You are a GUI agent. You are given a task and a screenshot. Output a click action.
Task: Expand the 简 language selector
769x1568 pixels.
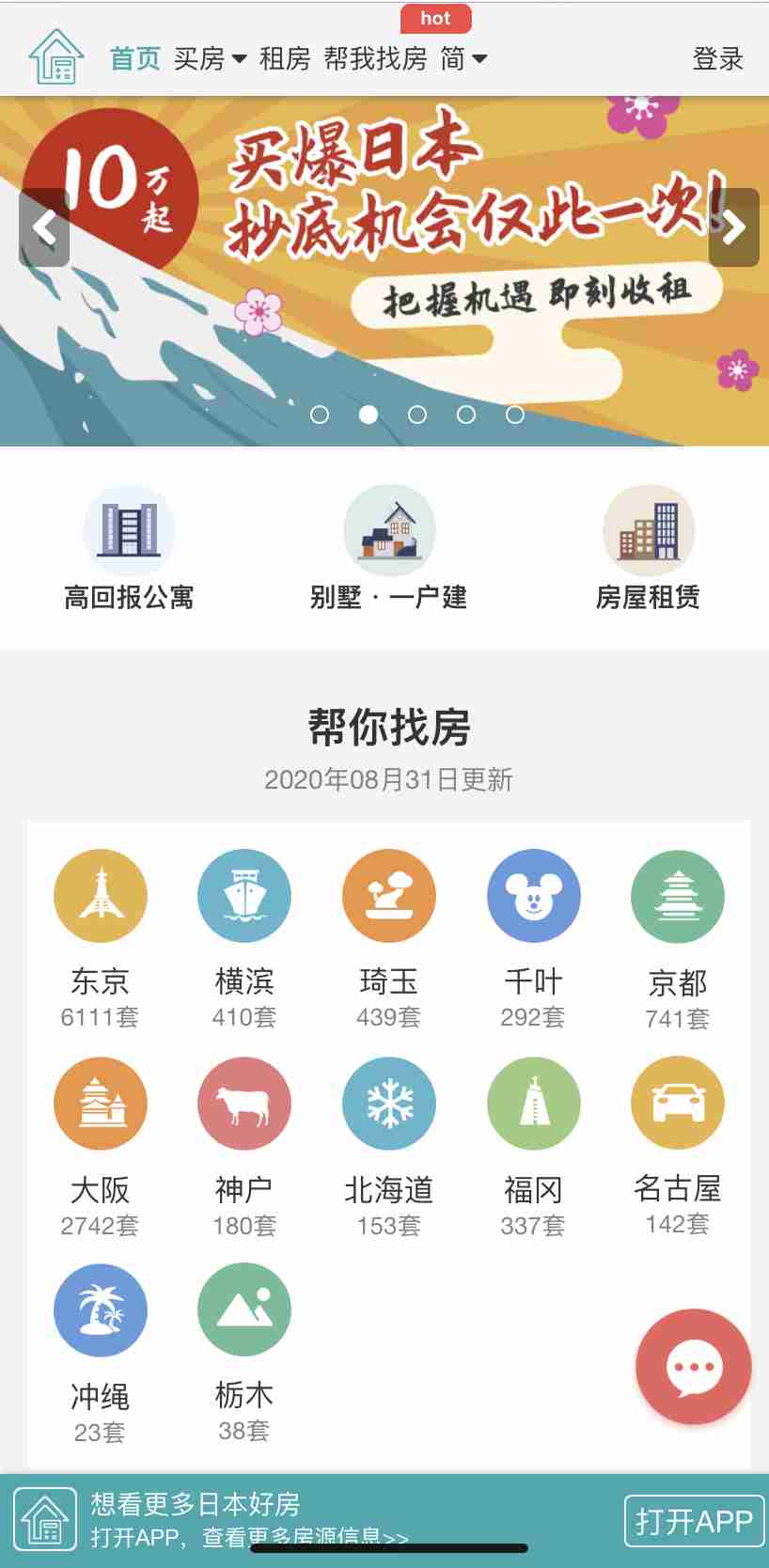[463, 58]
